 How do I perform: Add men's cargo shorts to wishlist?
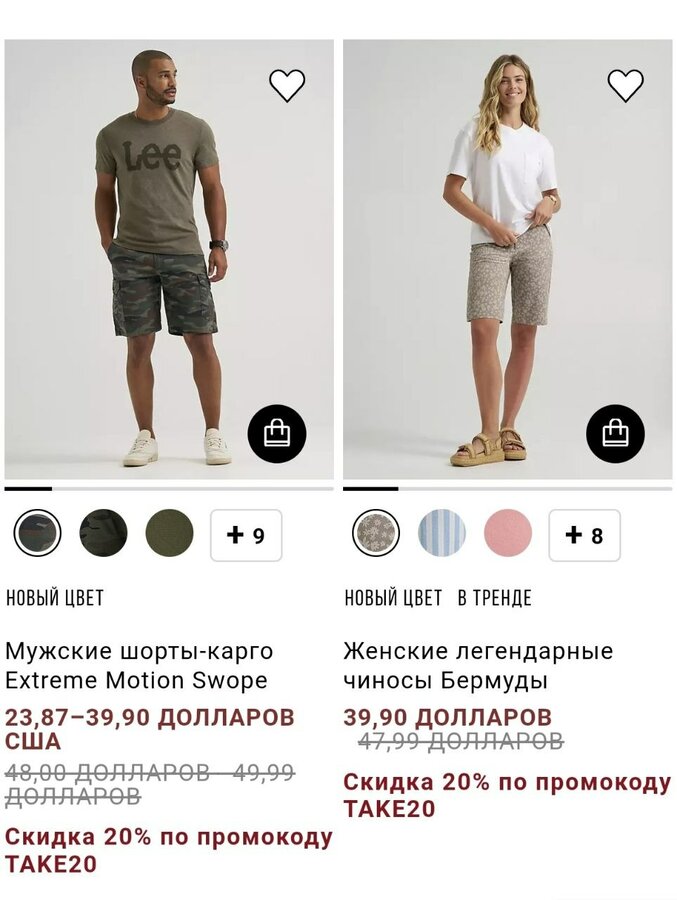[287, 86]
